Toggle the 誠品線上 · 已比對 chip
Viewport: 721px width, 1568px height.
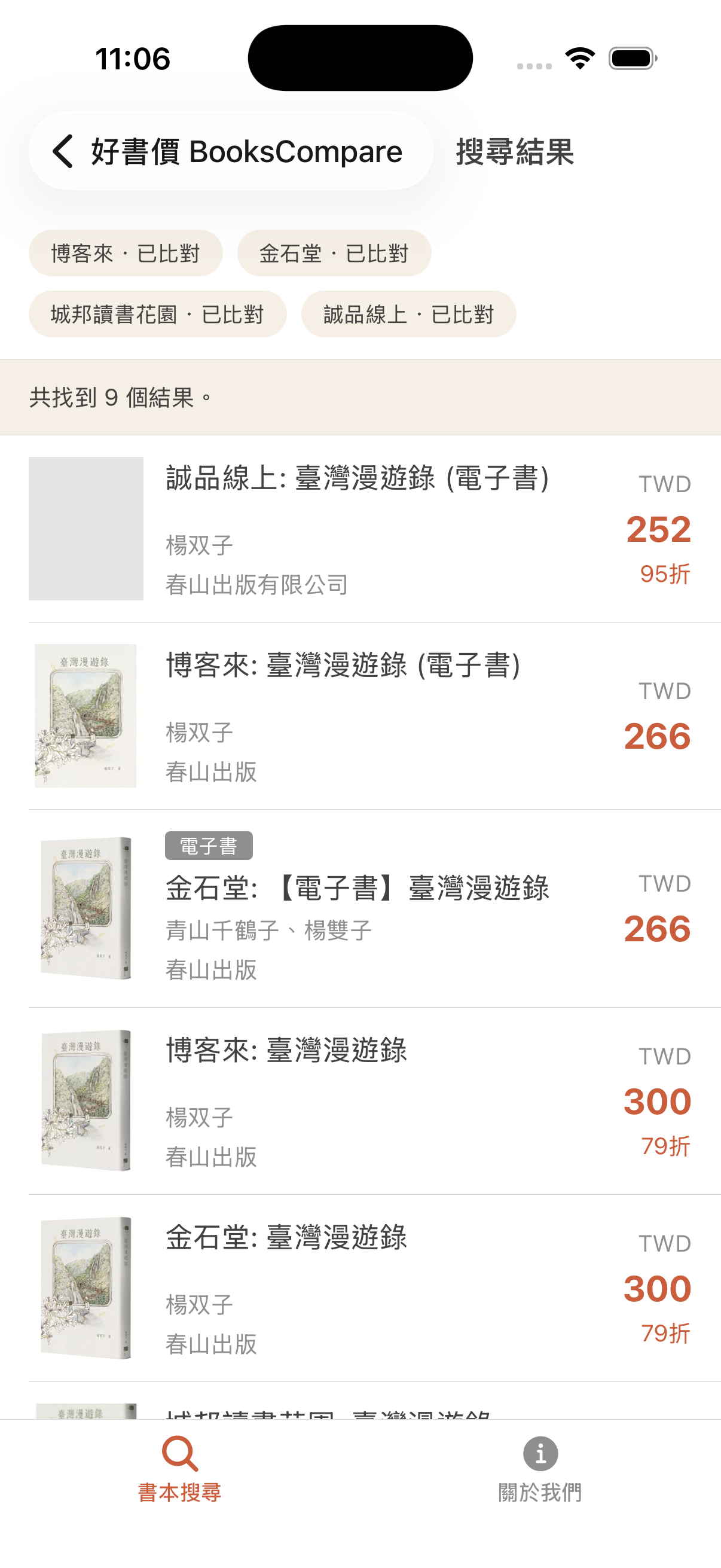click(408, 314)
